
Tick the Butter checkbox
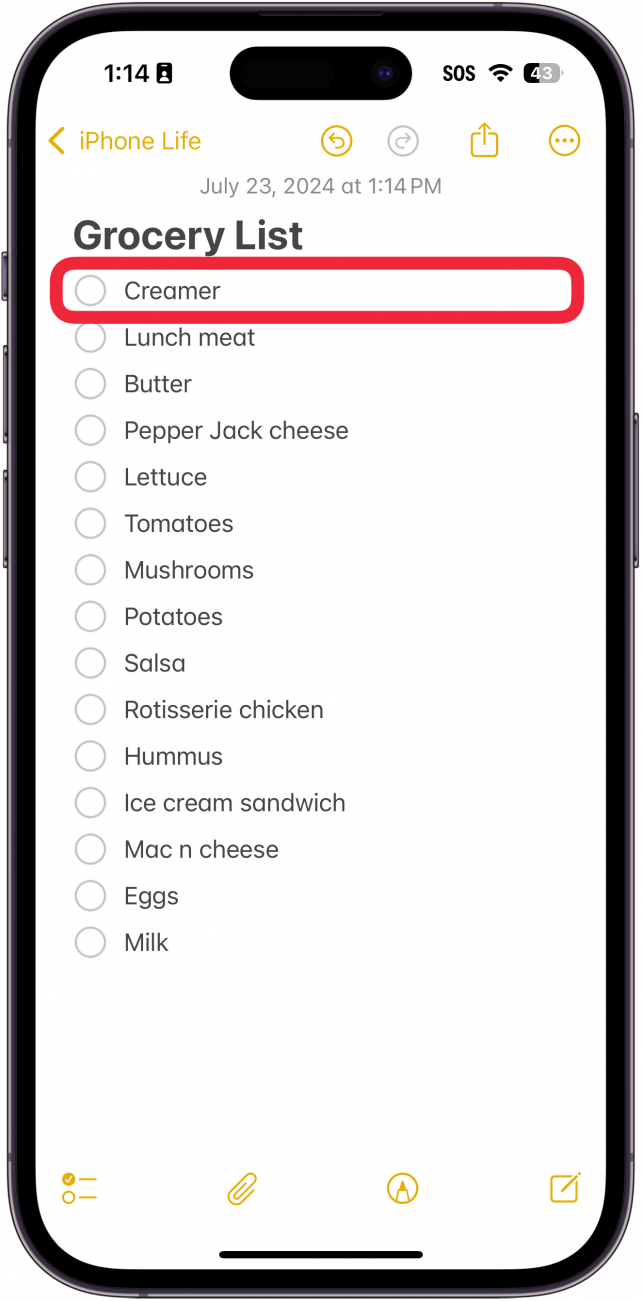pyautogui.click(x=90, y=384)
